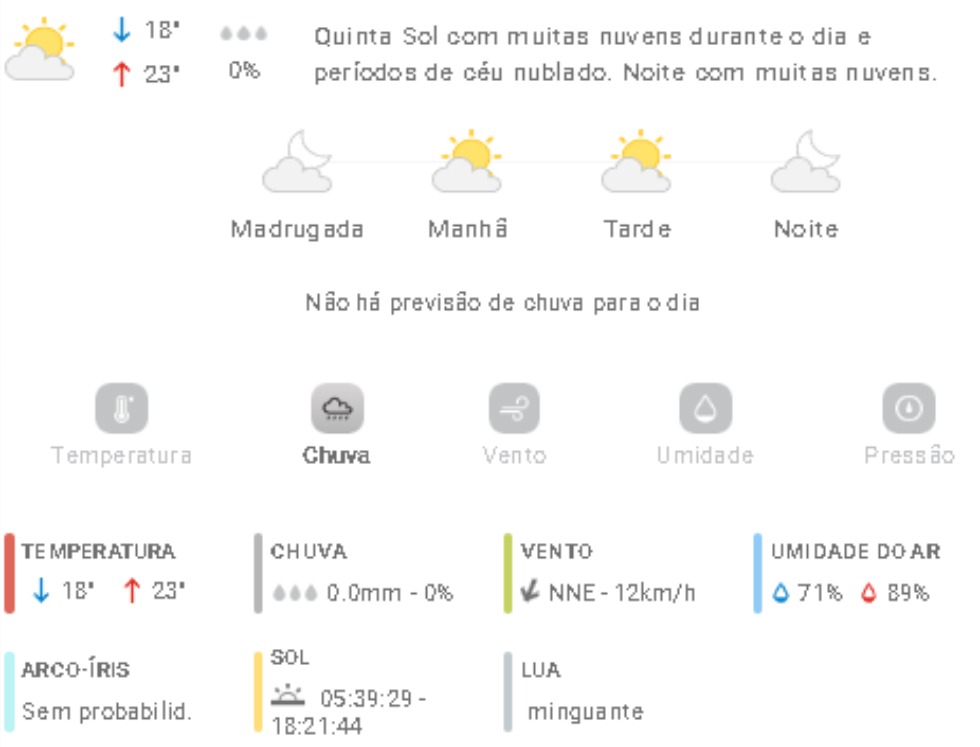This screenshot has width=980, height=747.
Task: Show the Umidade tab
Action: (705, 409)
